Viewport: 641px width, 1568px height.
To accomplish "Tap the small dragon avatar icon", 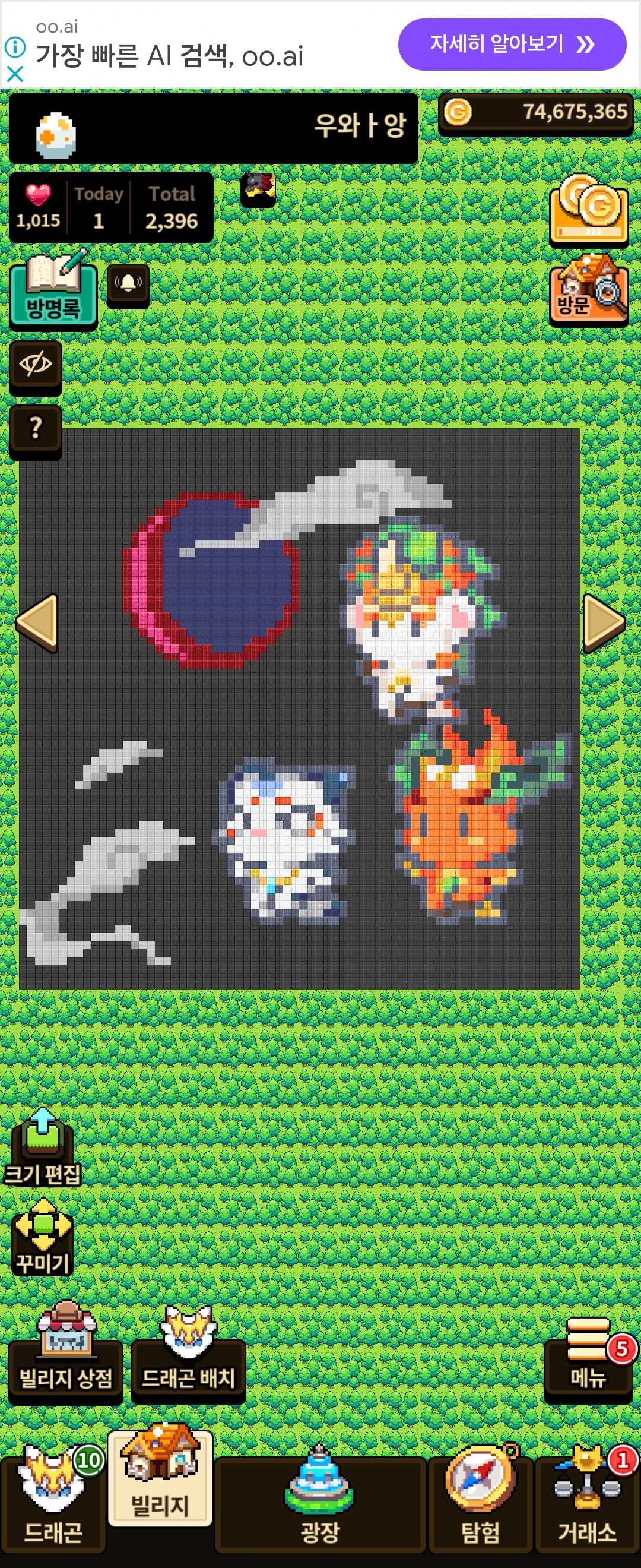I will (x=258, y=189).
